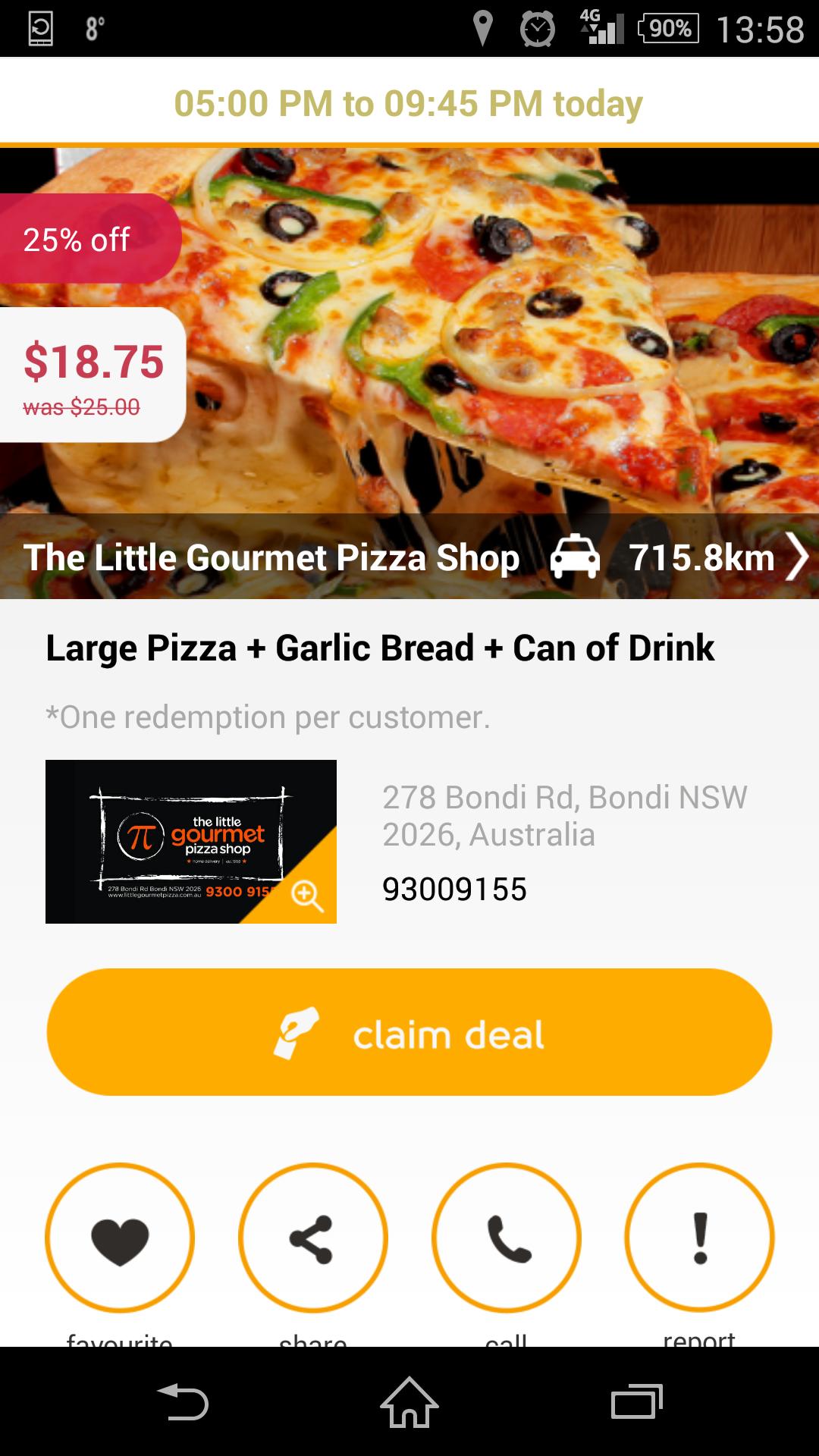Add this deal to favourites

[x=120, y=1238]
